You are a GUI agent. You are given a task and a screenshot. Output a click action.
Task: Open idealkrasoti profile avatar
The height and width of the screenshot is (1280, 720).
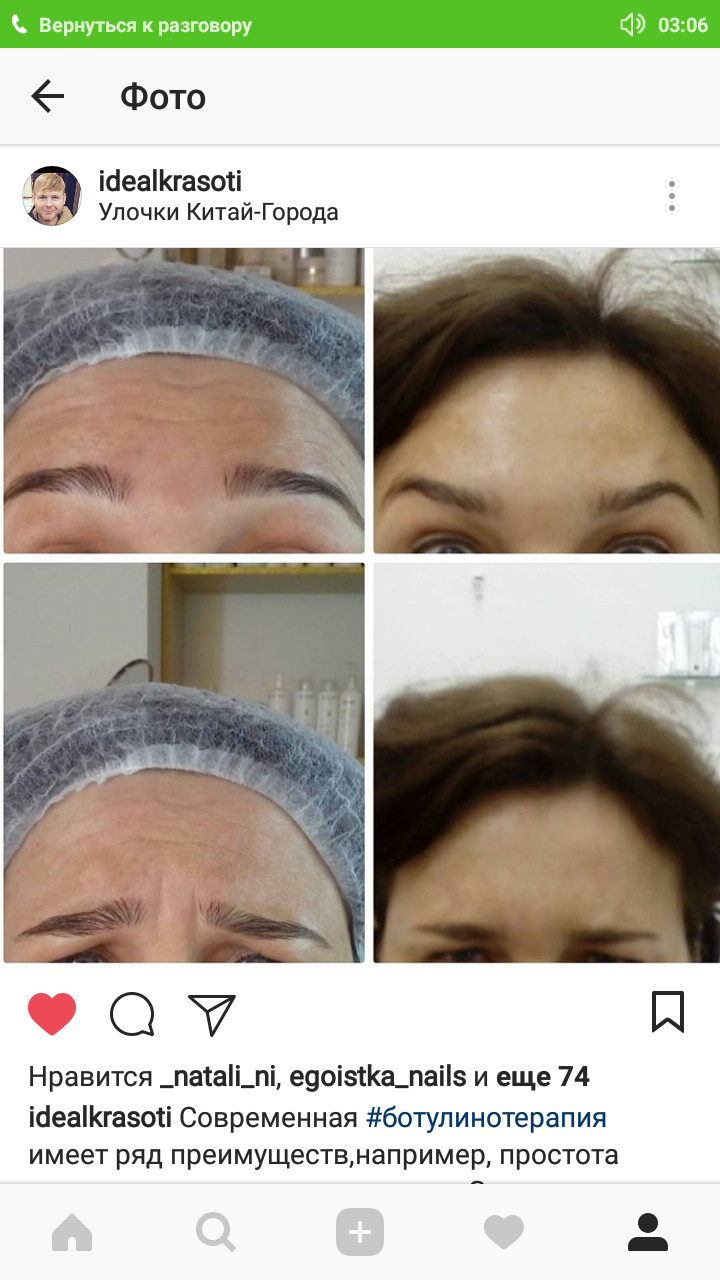[x=52, y=196]
